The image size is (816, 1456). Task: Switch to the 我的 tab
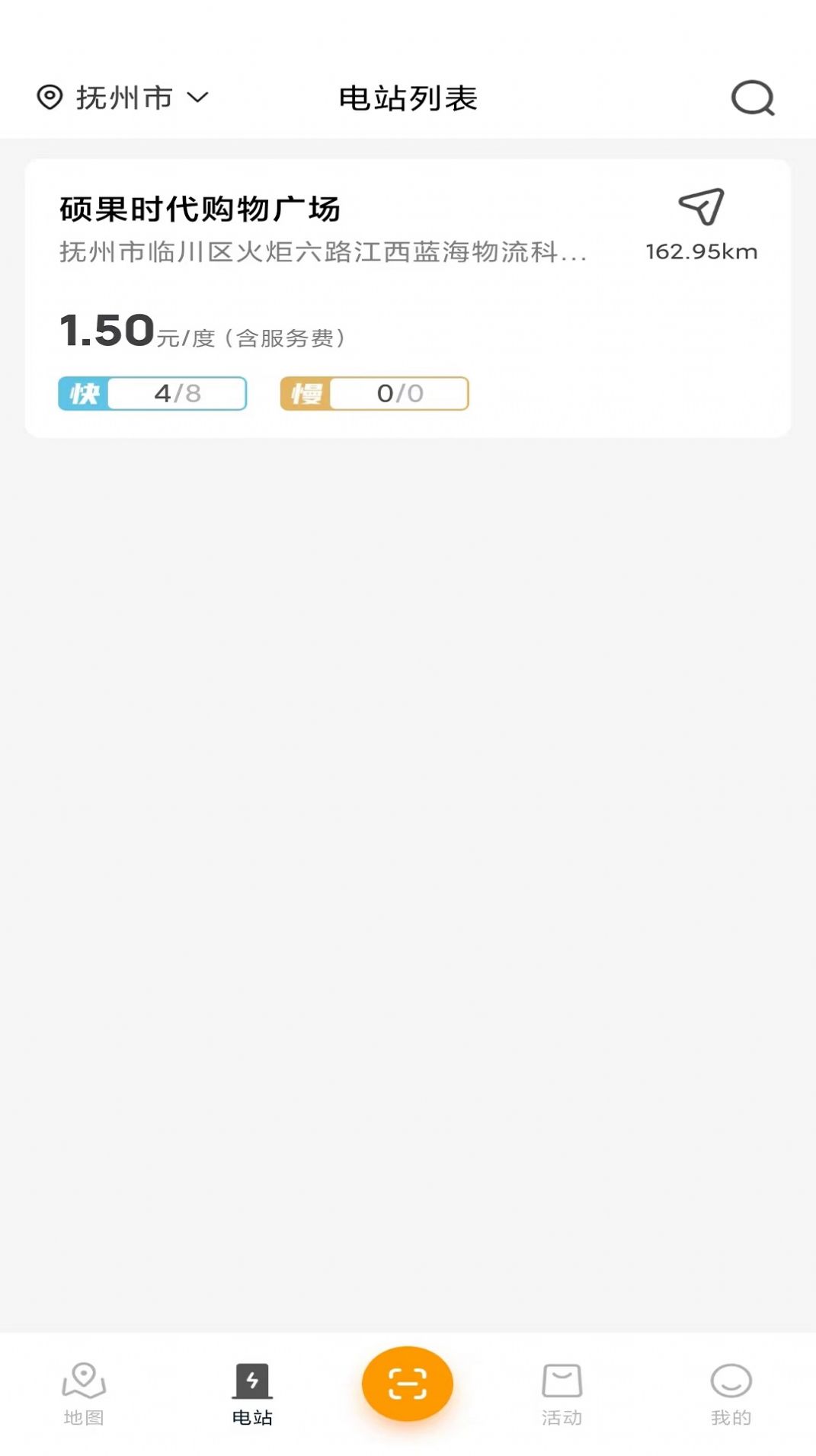pyautogui.click(x=731, y=1394)
